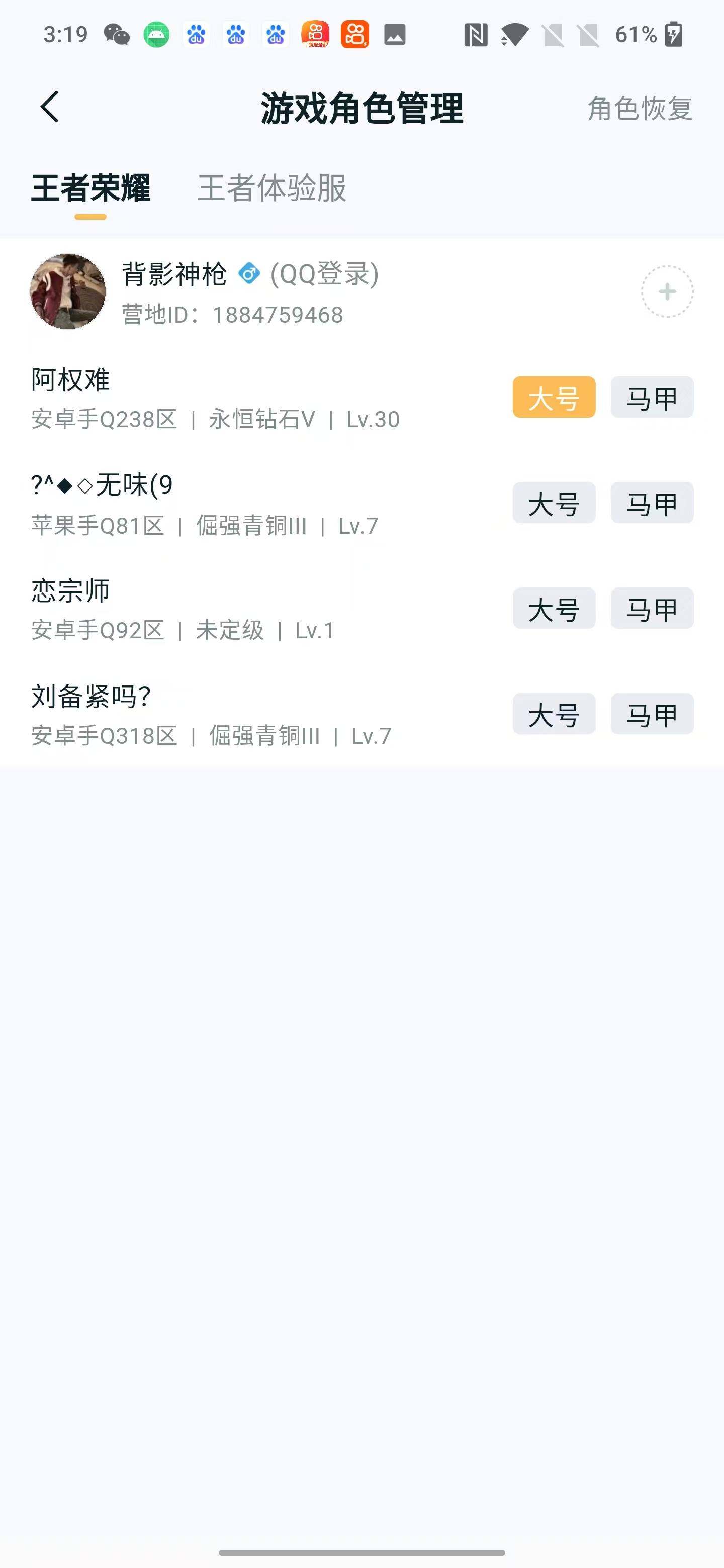
Task: Toggle 马甲 status for 刘备紧吗?
Action: tap(652, 715)
